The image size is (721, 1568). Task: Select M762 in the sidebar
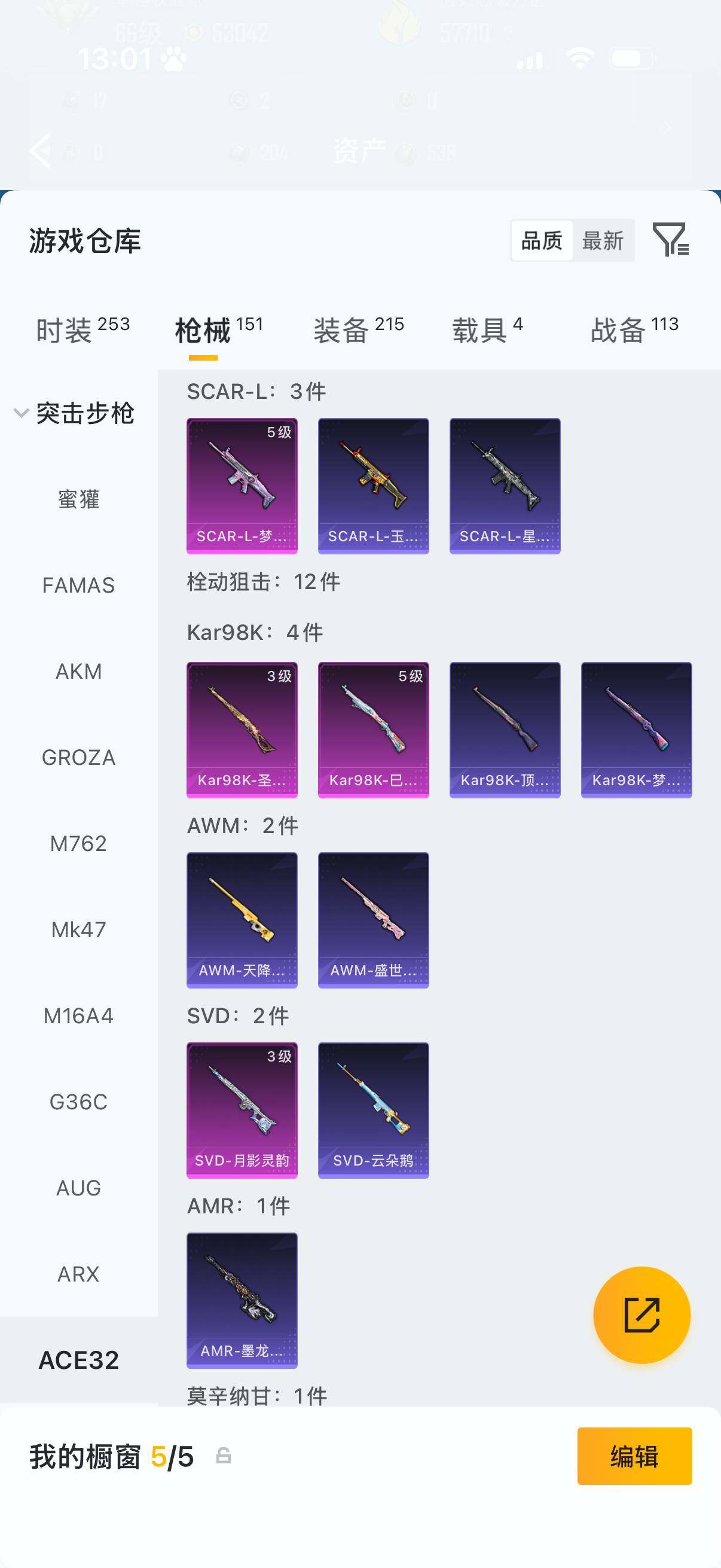[78, 843]
